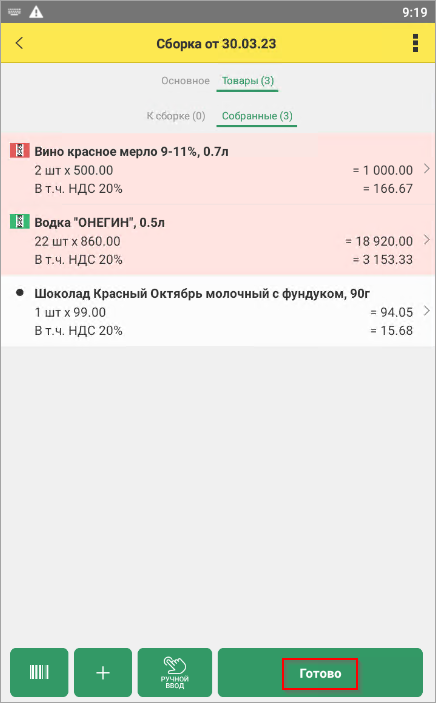Choose Ручной ввод manual entry
The height and width of the screenshot is (703, 436).
[x=174, y=672]
